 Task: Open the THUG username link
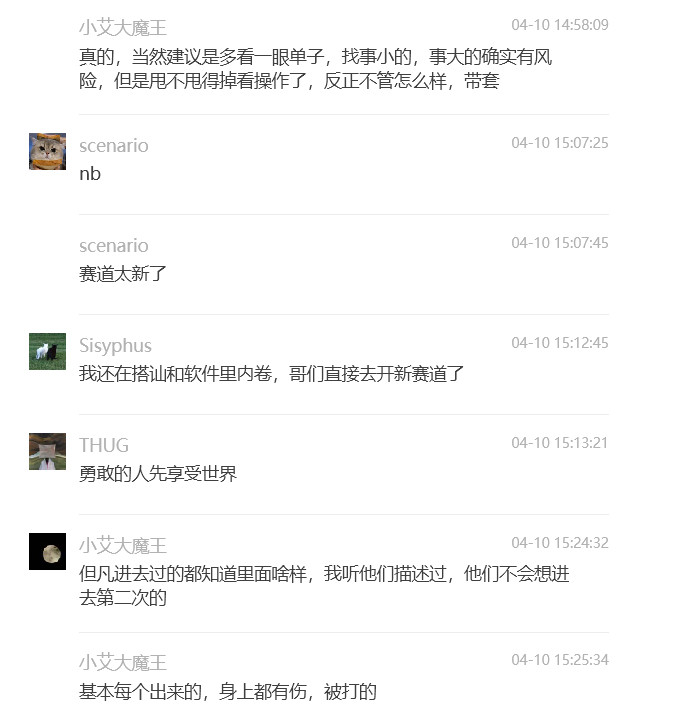click(x=104, y=446)
